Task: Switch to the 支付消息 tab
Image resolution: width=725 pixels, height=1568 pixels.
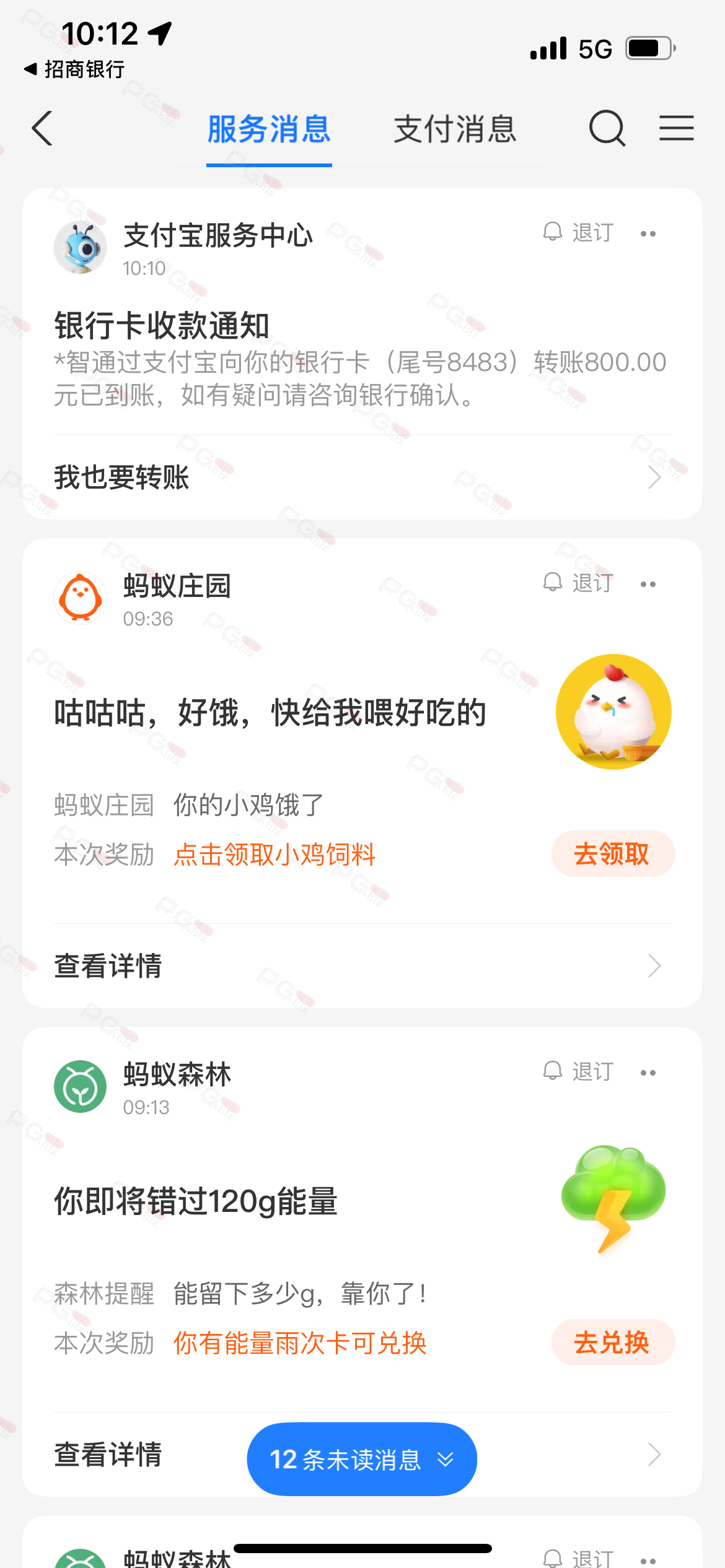Action: pyautogui.click(x=455, y=129)
